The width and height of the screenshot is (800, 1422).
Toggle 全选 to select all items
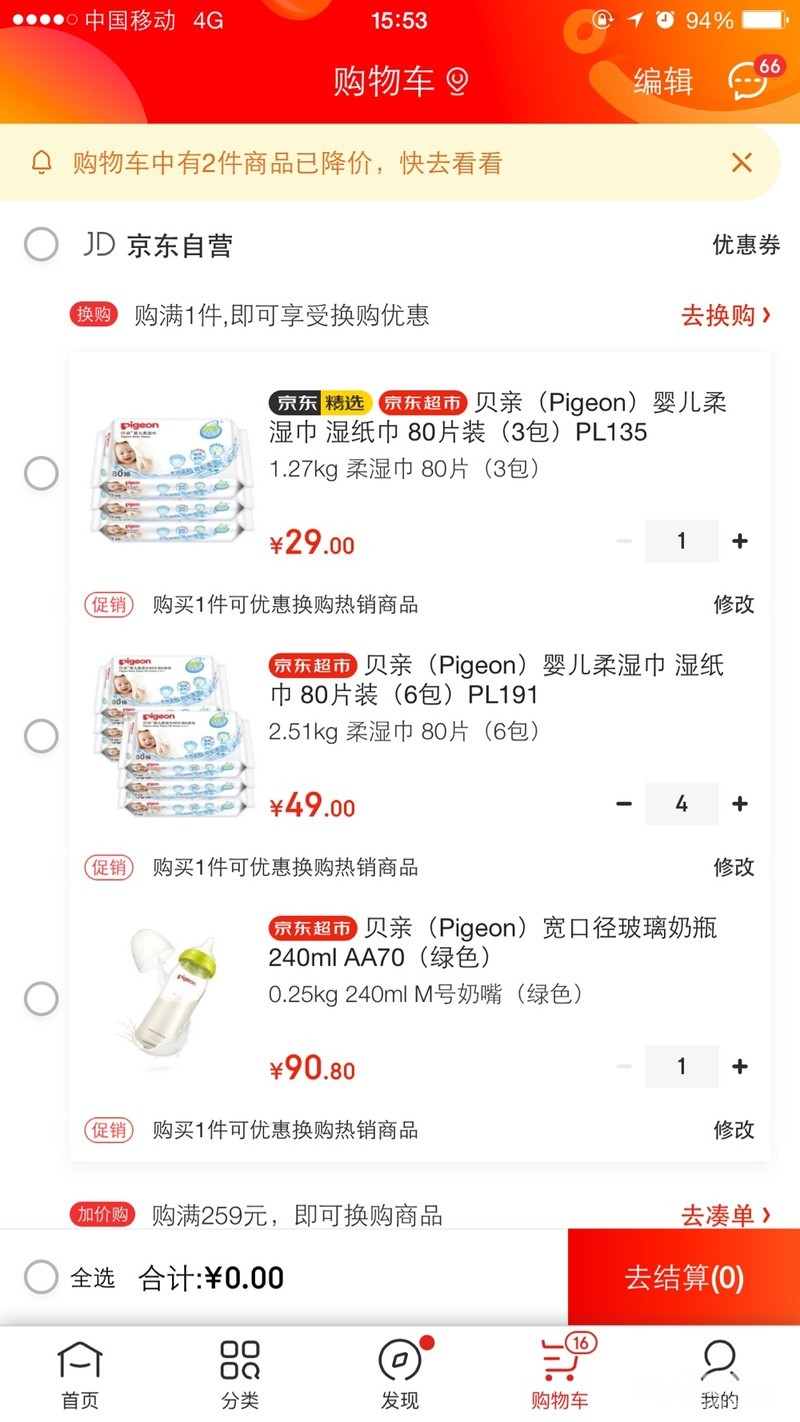pyautogui.click(x=41, y=1277)
